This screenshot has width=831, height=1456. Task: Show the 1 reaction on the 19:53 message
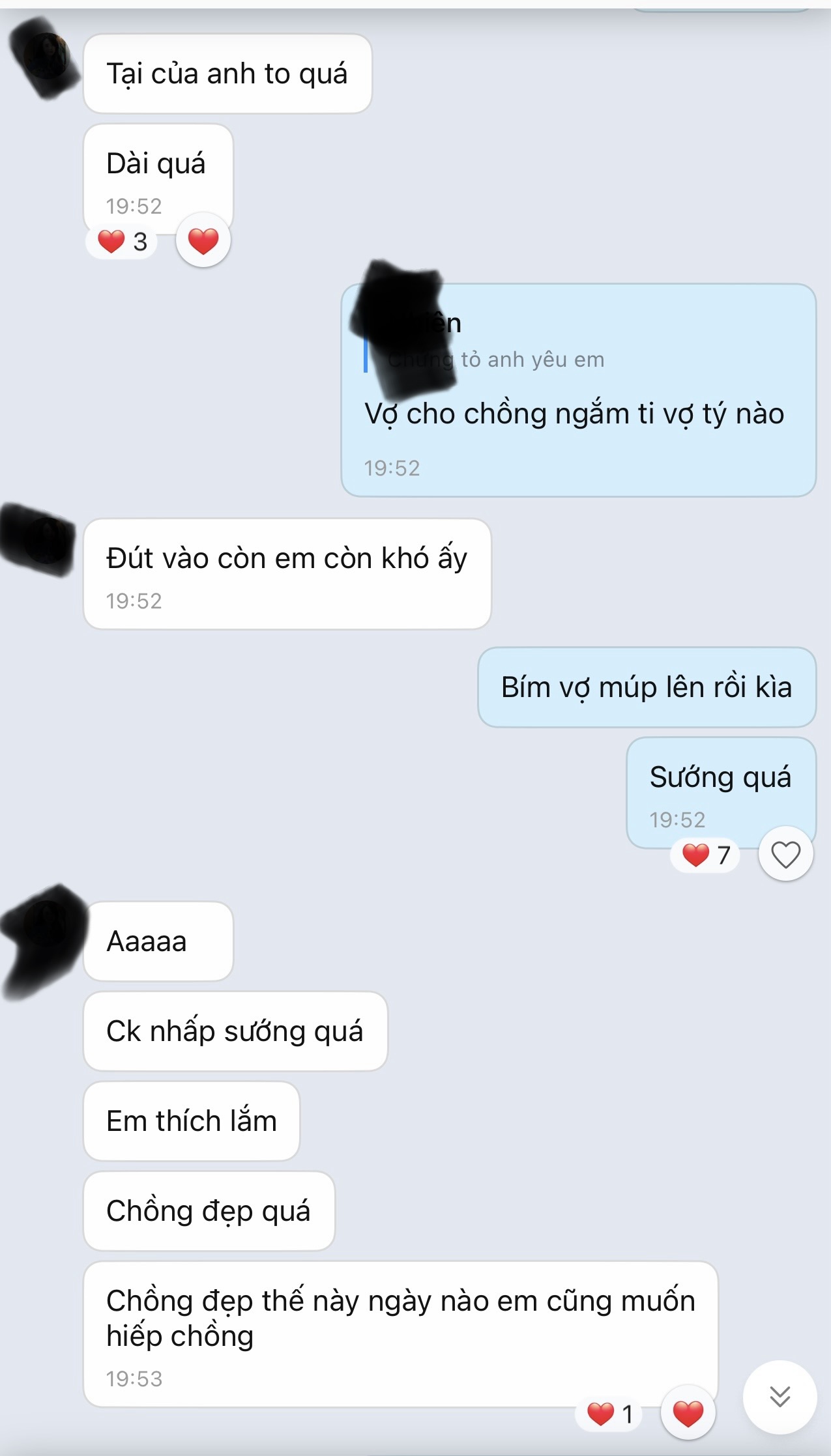pos(609,1414)
